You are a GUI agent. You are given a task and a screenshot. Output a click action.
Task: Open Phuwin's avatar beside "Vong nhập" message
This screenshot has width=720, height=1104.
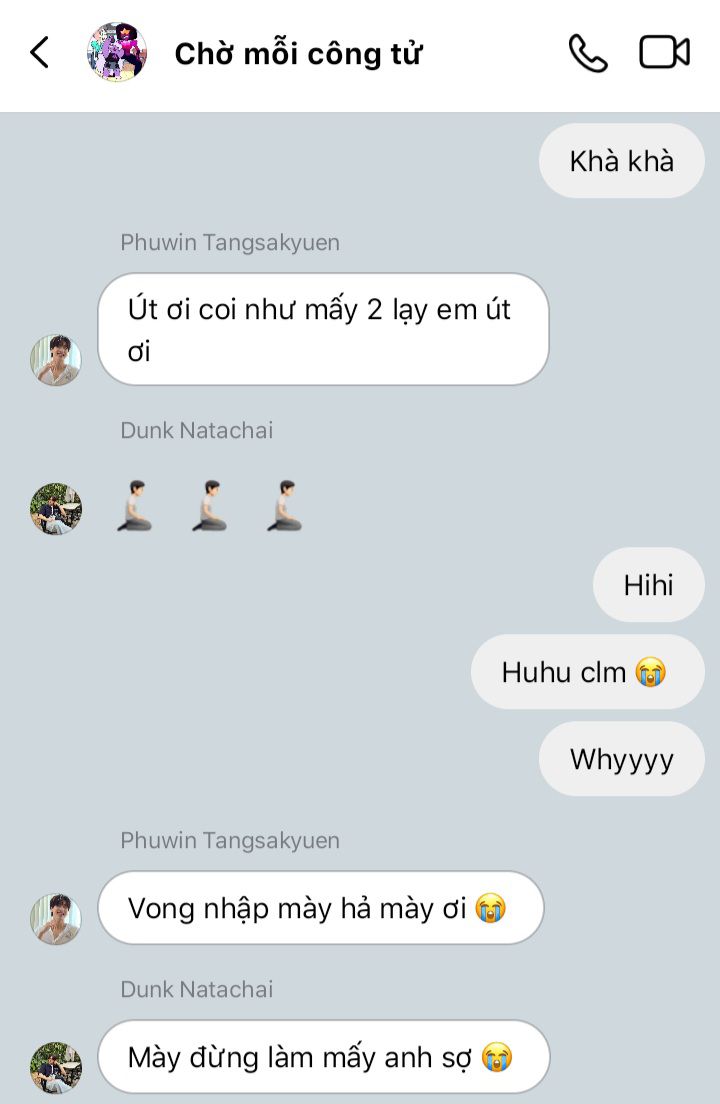point(56,919)
